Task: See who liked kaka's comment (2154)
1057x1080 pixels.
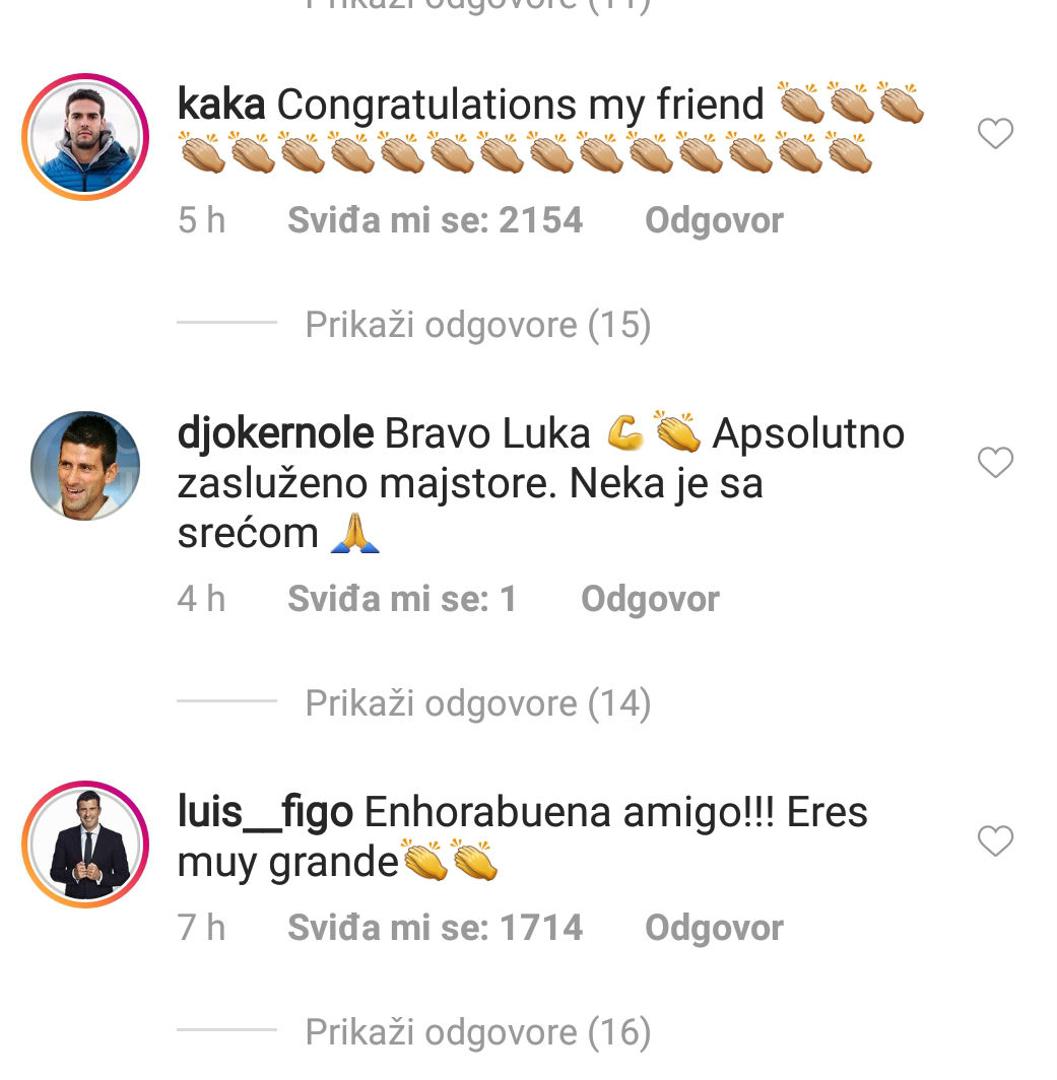Action: click(x=434, y=220)
